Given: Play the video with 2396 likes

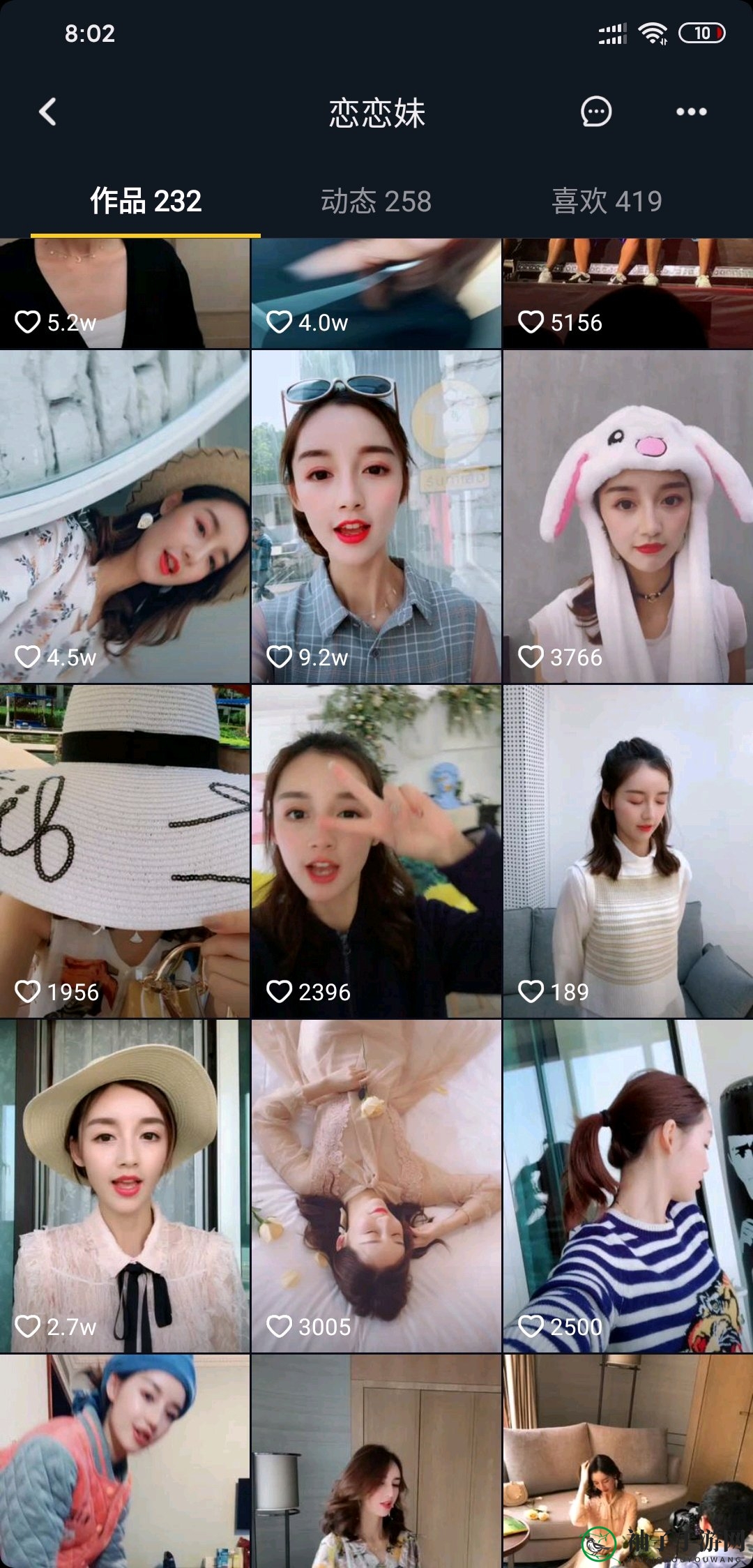Looking at the screenshot, I should click(x=376, y=851).
